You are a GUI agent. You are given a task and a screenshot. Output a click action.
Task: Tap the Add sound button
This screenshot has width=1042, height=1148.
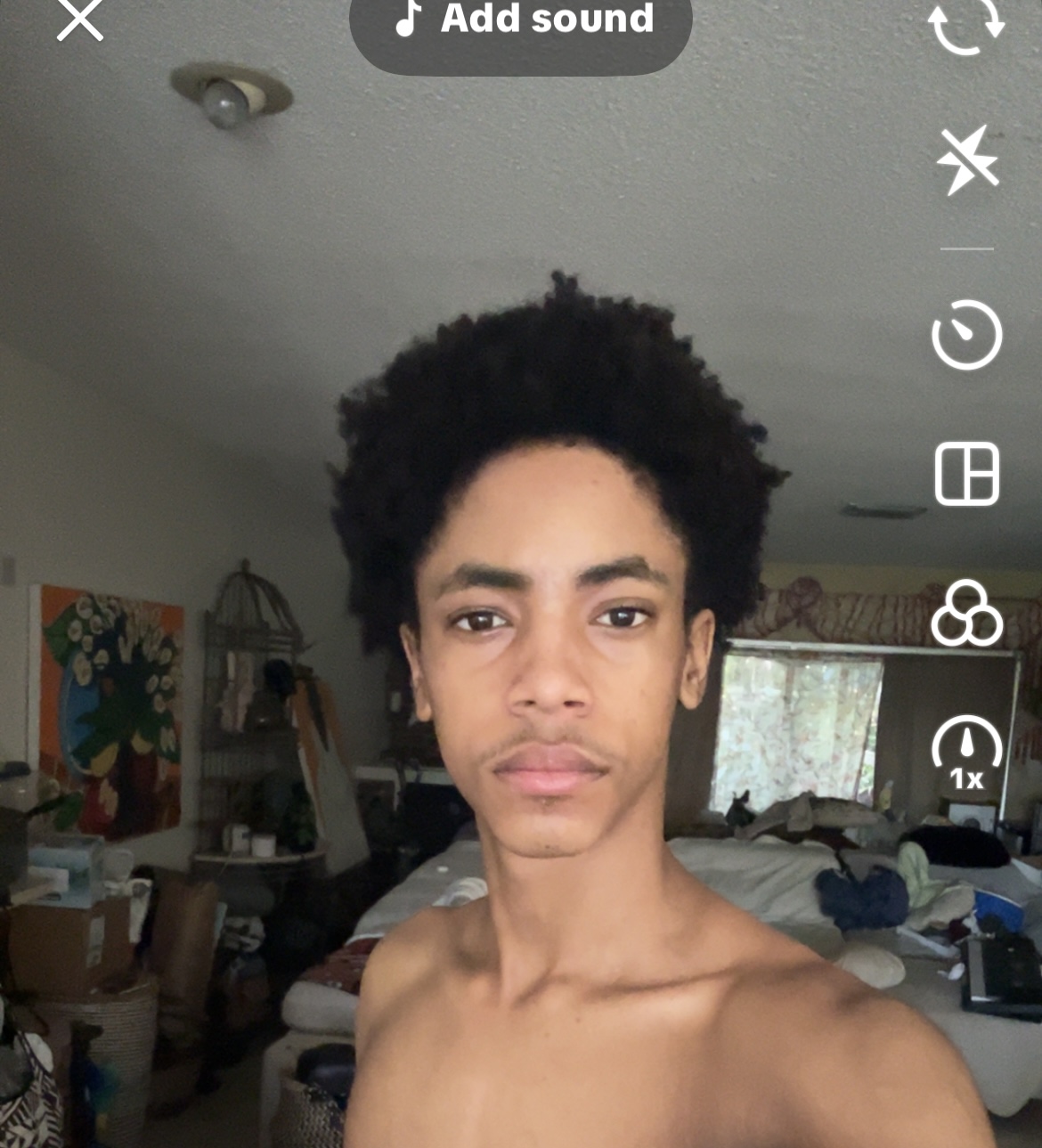tap(521, 21)
